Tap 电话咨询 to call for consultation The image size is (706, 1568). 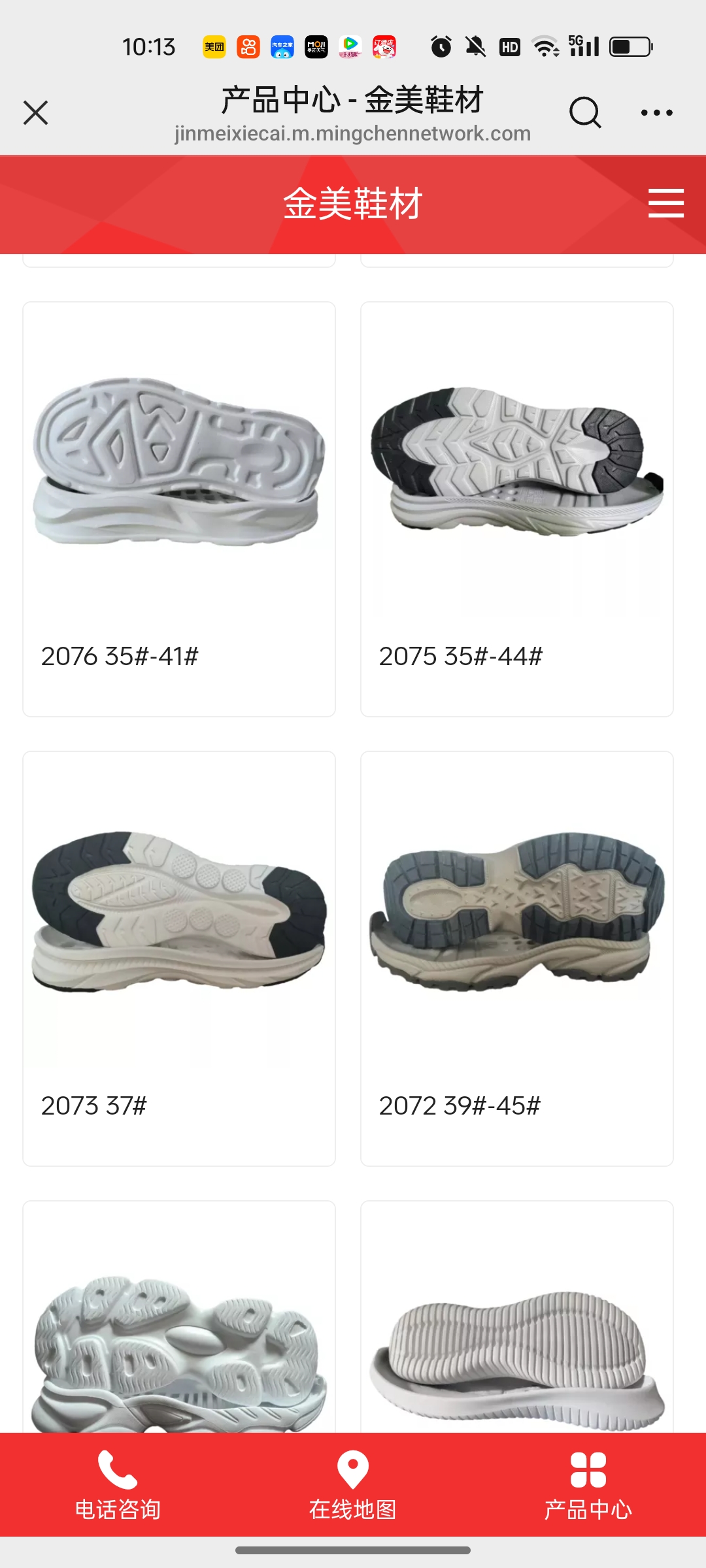118,1484
